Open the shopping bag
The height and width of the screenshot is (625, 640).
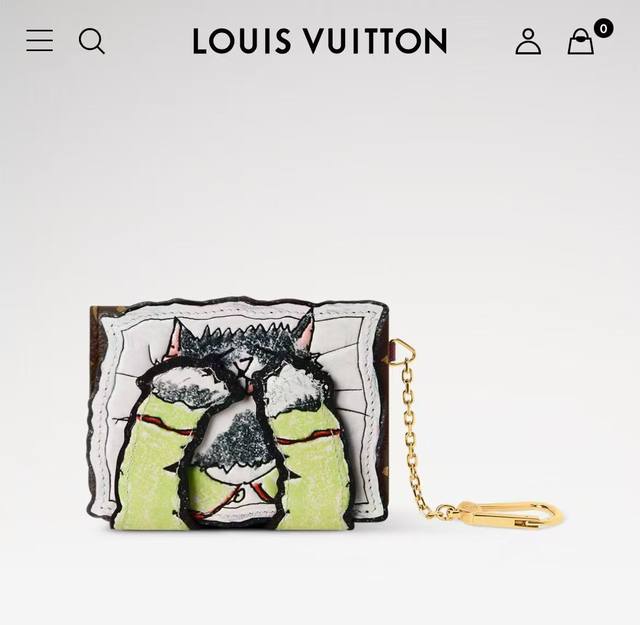[x=581, y=41]
